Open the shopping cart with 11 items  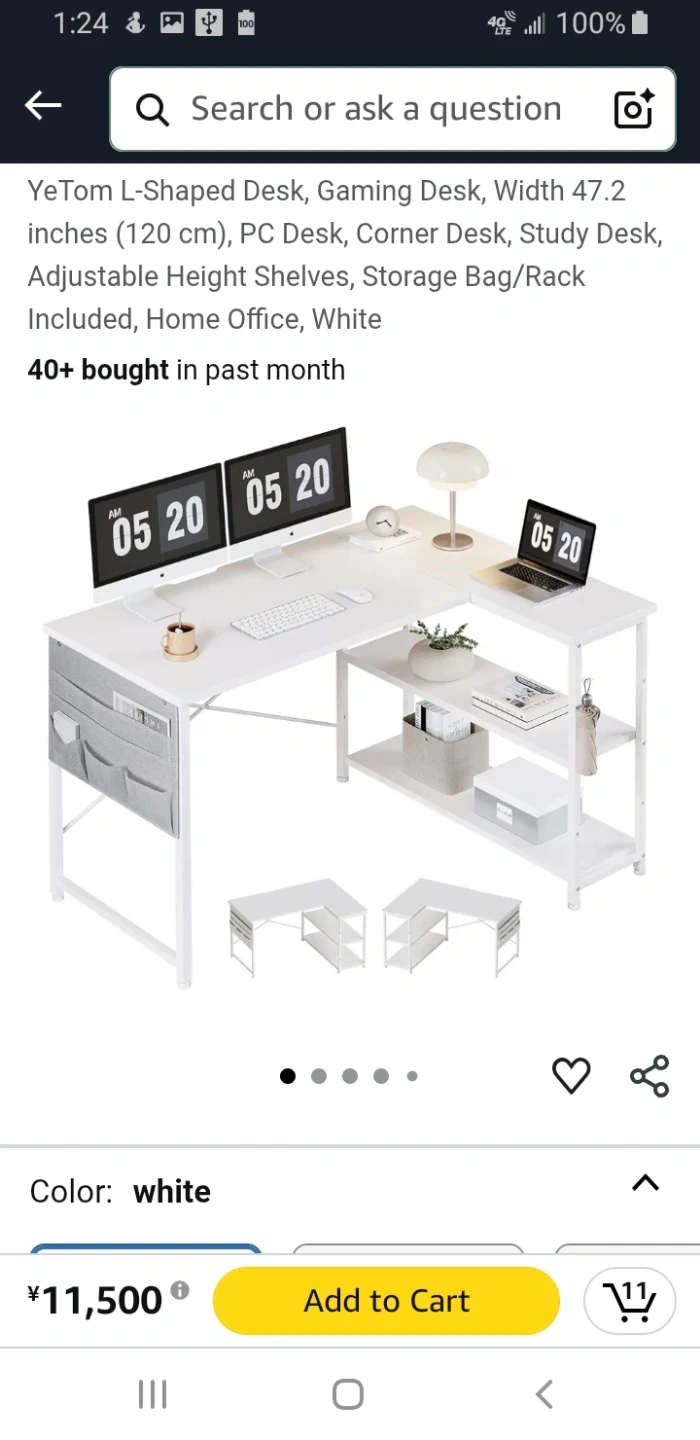pyautogui.click(x=630, y=1301)
